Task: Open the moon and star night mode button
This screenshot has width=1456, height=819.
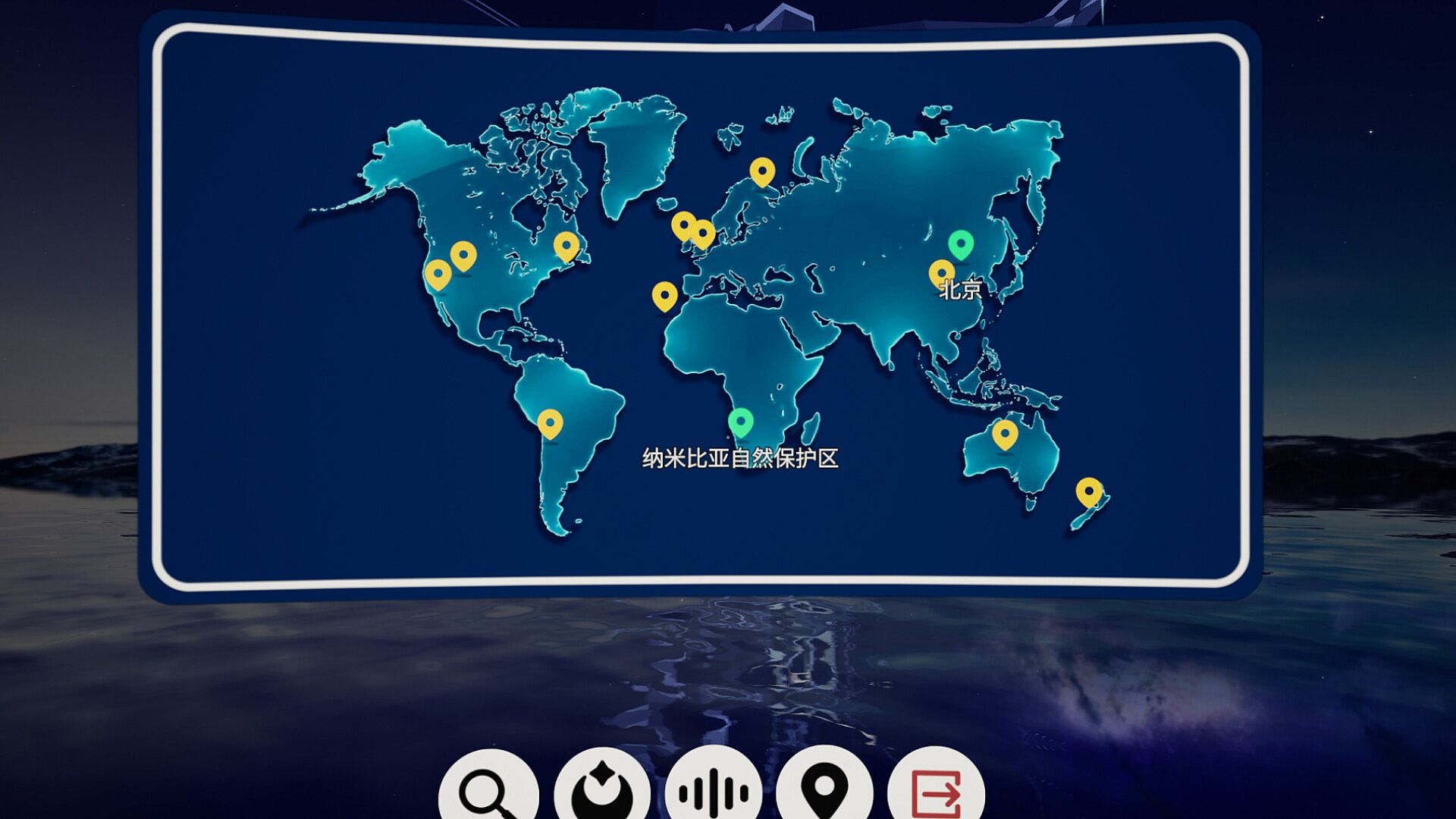Action: [601, 790]
